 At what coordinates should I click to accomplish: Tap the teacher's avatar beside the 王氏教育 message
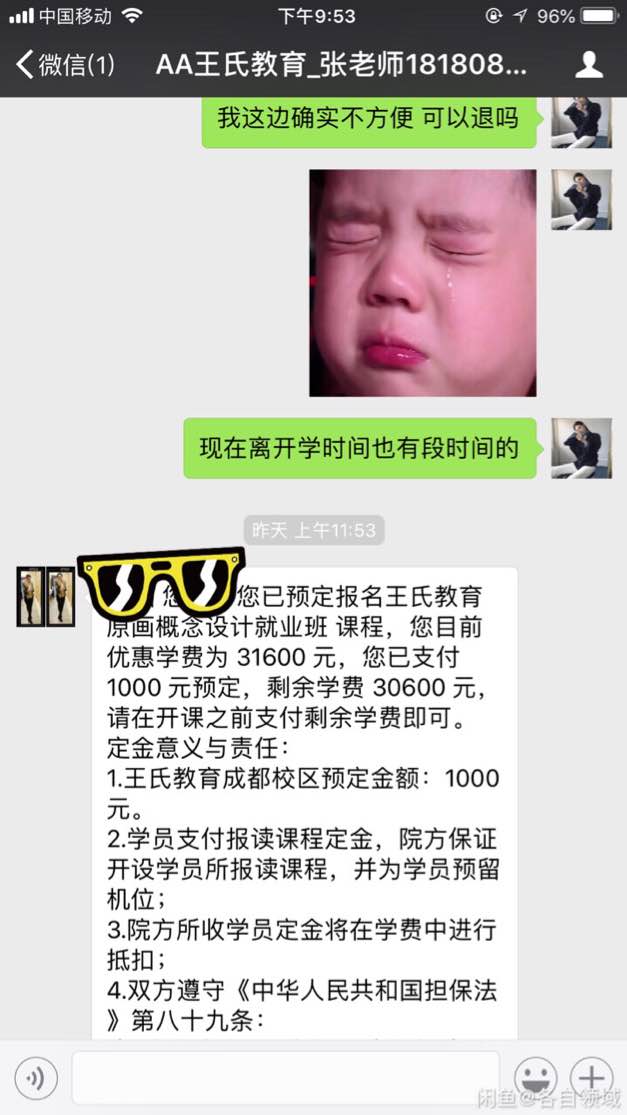click(46, 597)
